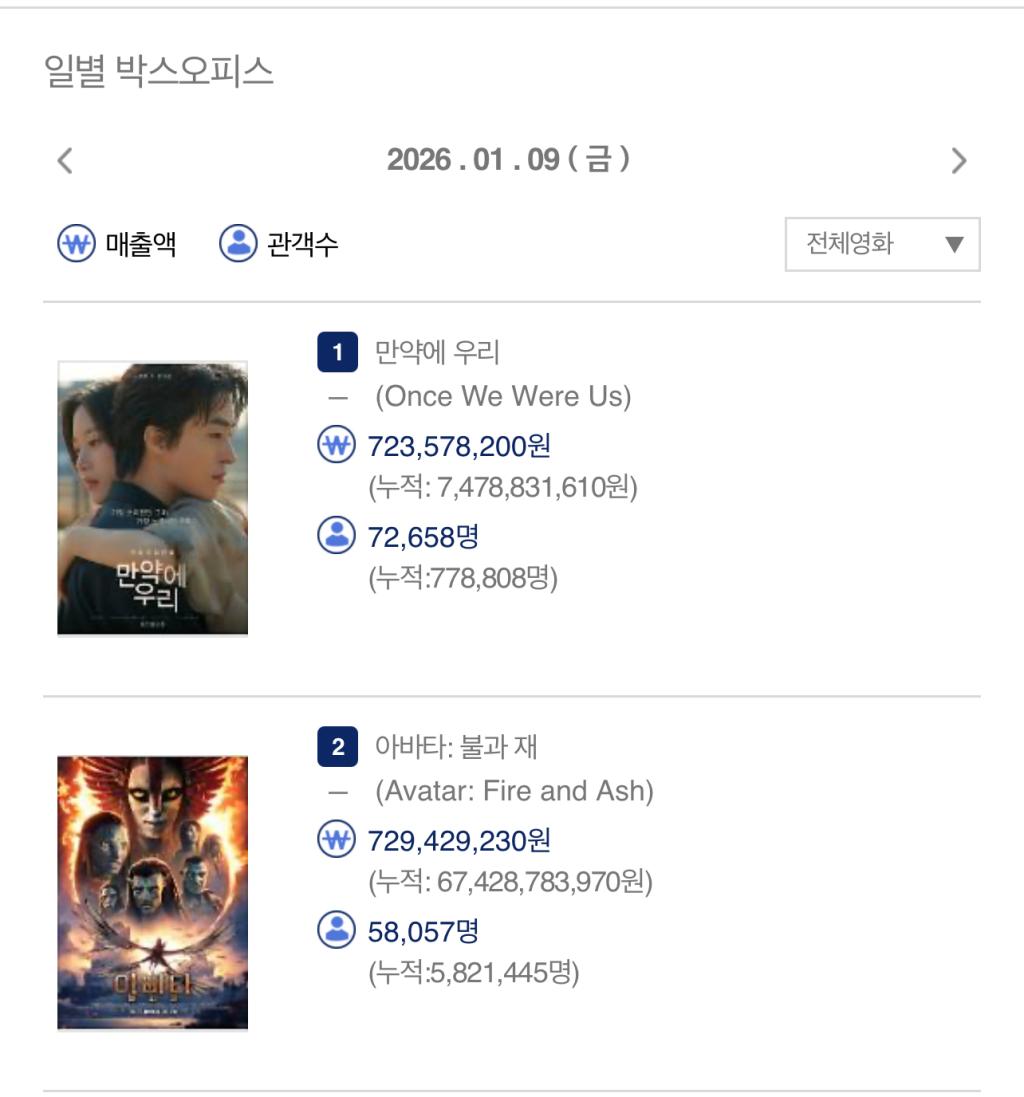Viewport: 1024px width, 1097px height.
Task: Go to the previous day's box office
Action: point(65,160)
